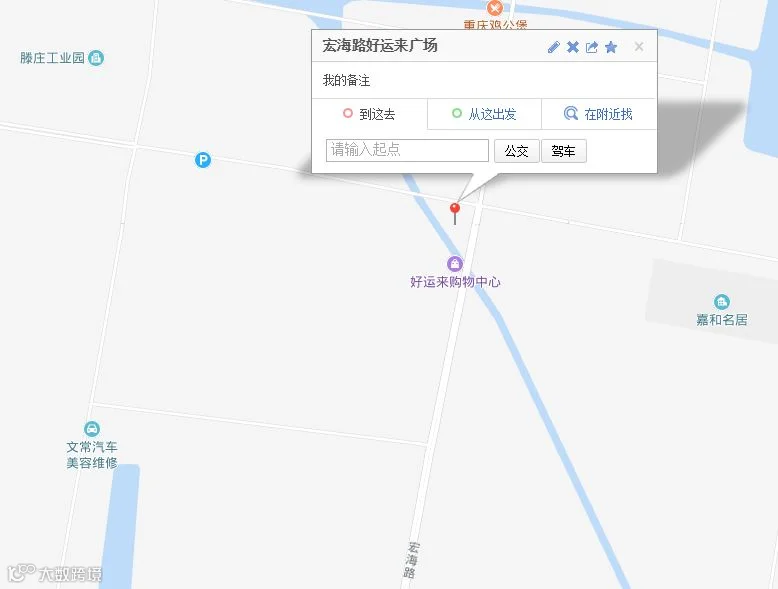Tap the red map pin marker
778x589 pixels.
[x=454, y=213]
